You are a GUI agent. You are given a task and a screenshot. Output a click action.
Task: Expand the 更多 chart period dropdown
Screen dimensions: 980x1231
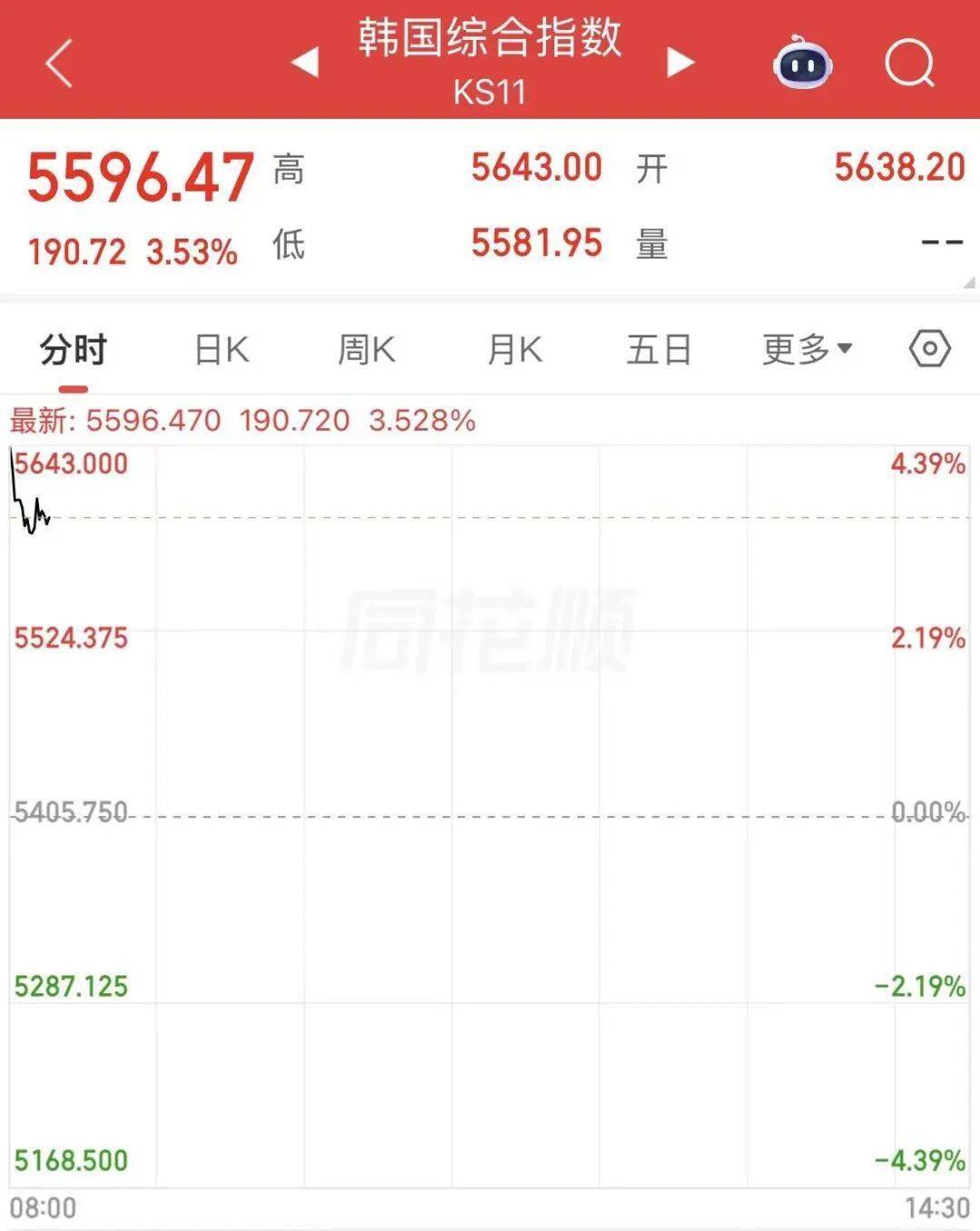point(806,349)
